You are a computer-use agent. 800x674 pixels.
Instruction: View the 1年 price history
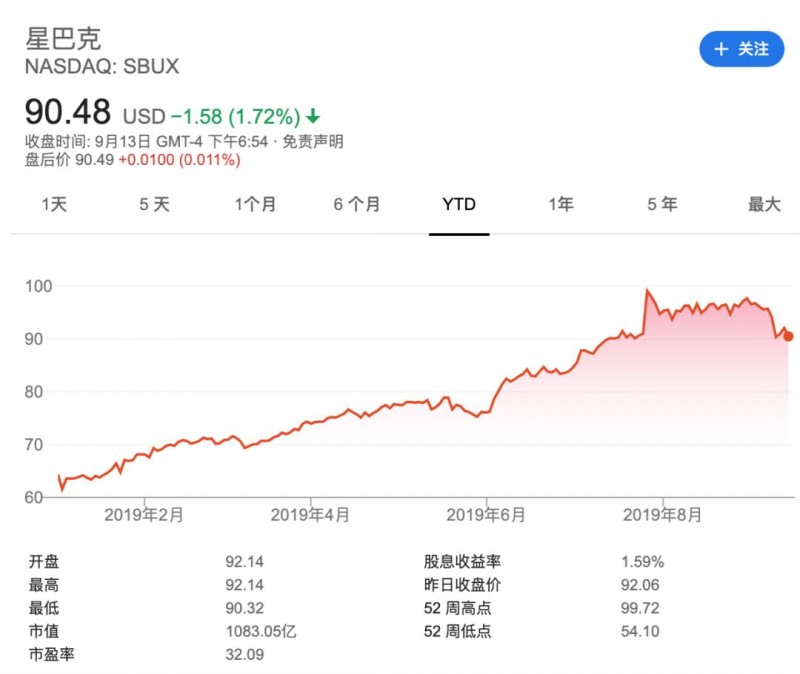tap(560, 205)
